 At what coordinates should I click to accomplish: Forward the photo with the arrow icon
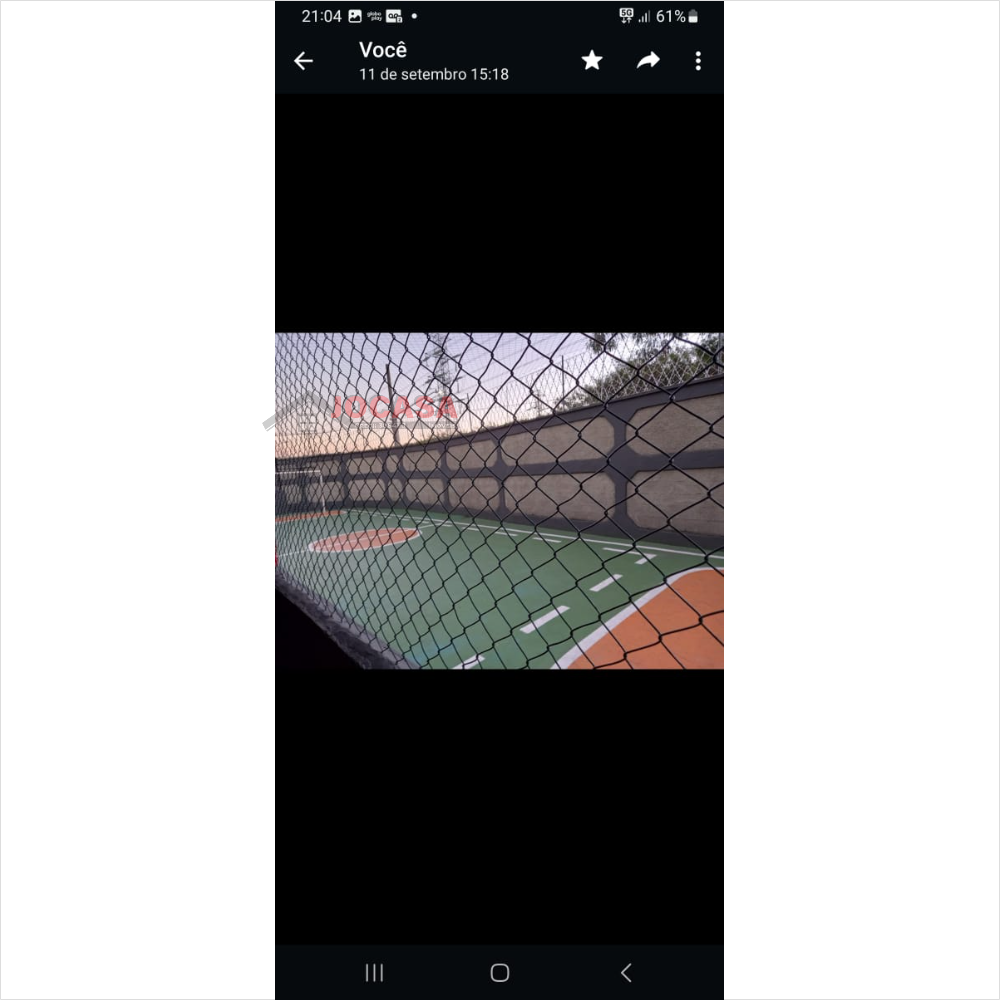tap(648, 61)
